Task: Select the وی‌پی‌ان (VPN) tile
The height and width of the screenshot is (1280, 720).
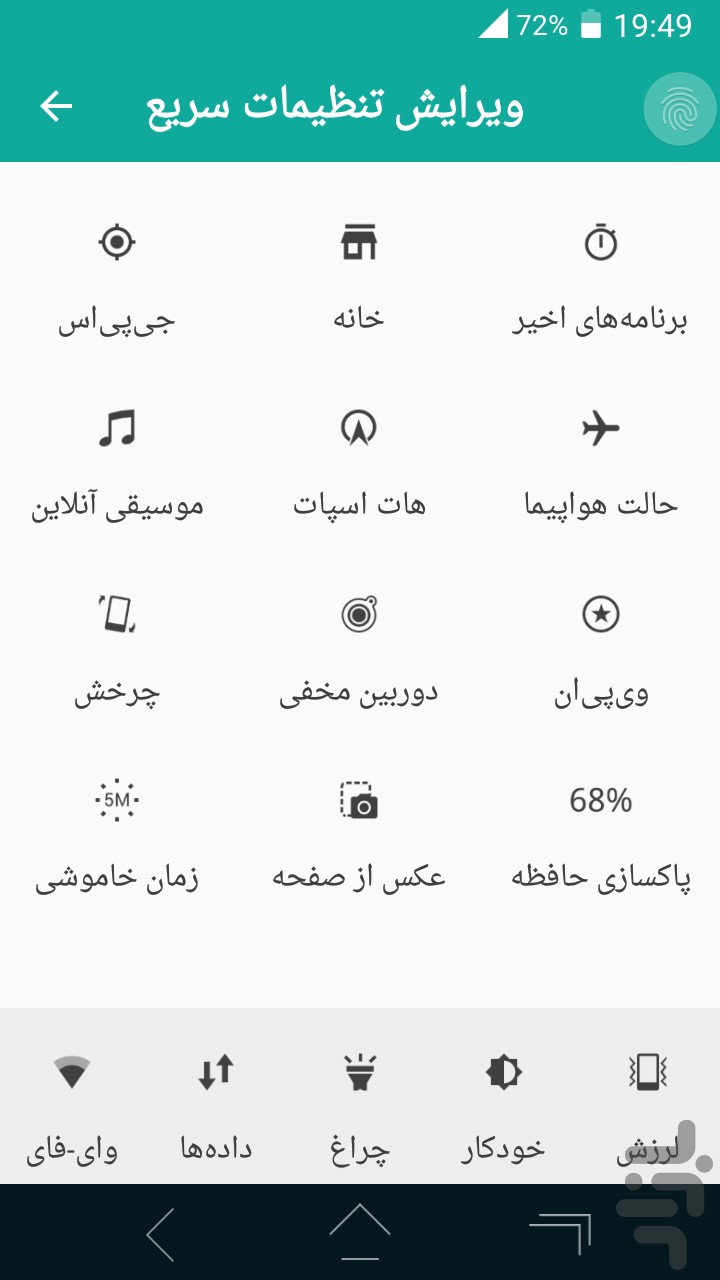Action: point(600,652)
